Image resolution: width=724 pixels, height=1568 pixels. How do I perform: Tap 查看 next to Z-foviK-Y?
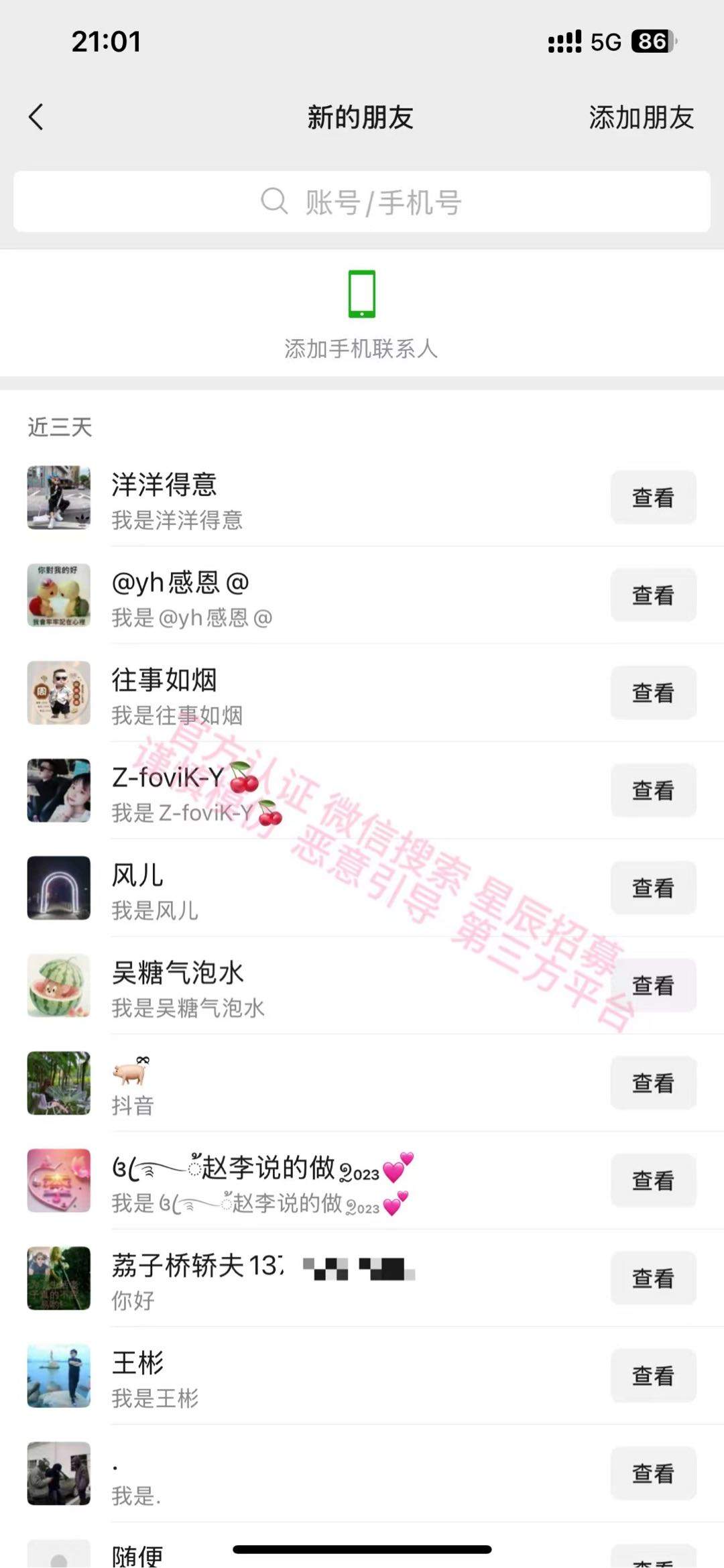point(652,790)
